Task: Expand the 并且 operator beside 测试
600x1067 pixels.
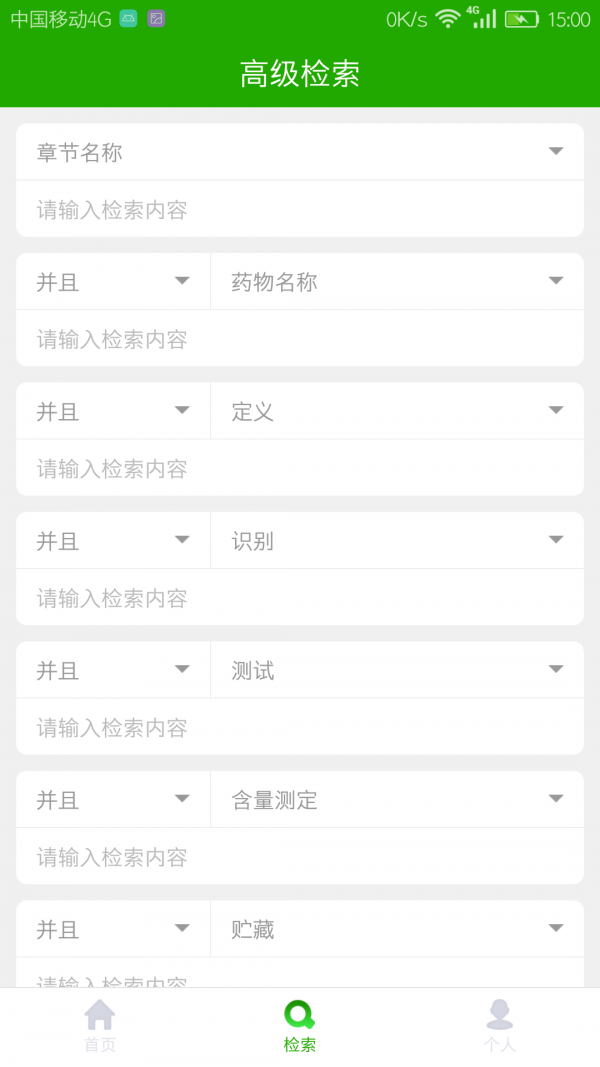Action: coord(113,670)
